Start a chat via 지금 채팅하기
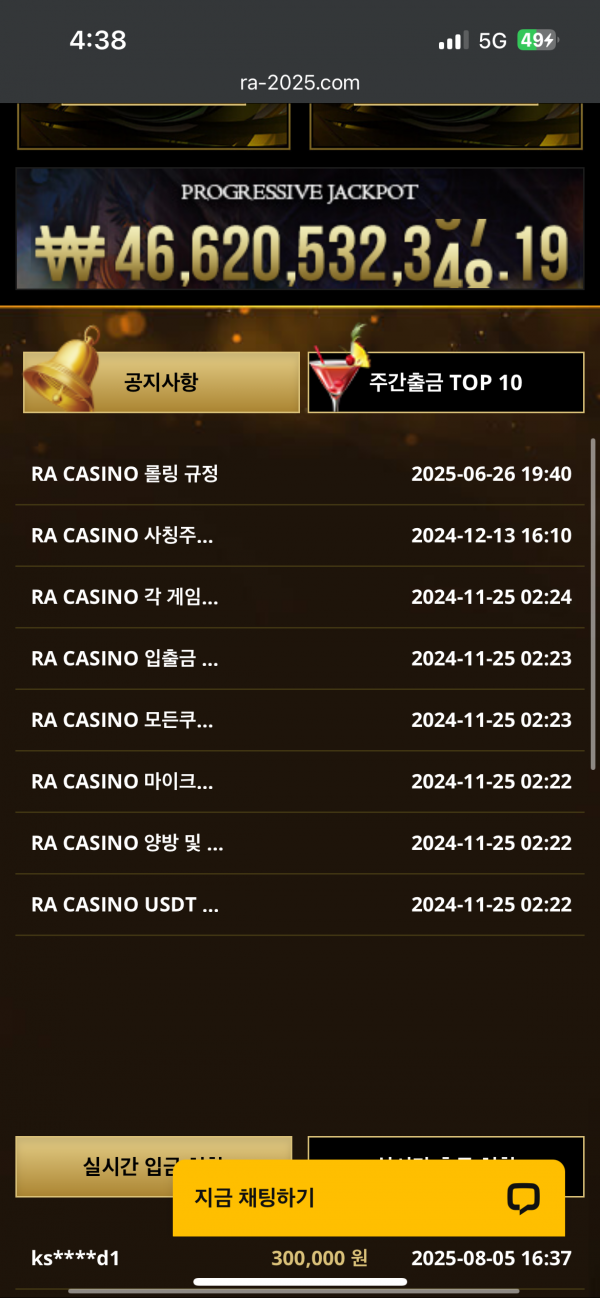Screen dimensions: 600x1298 (x=368, y=1198)
